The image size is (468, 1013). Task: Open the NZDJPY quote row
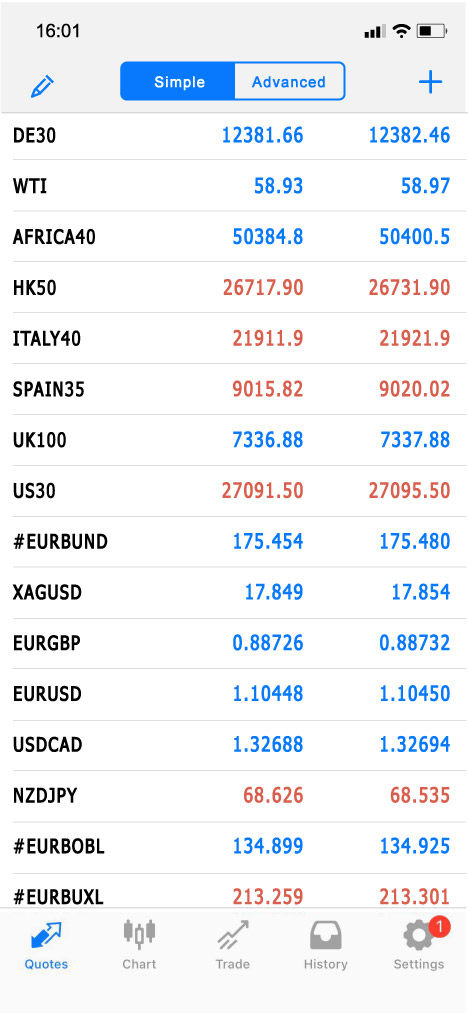point(234,796)
